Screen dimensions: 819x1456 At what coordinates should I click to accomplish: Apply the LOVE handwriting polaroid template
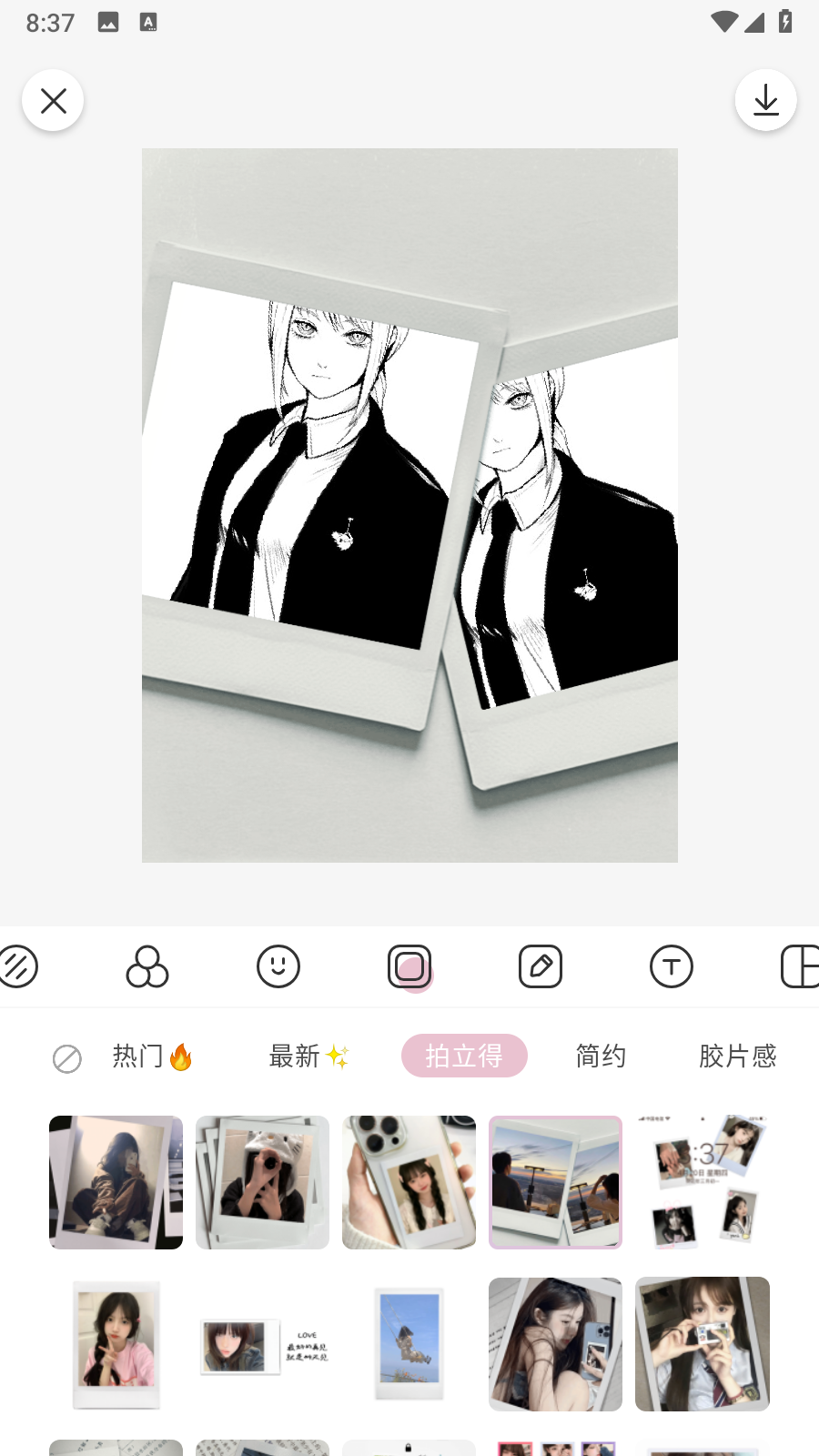262,1345
